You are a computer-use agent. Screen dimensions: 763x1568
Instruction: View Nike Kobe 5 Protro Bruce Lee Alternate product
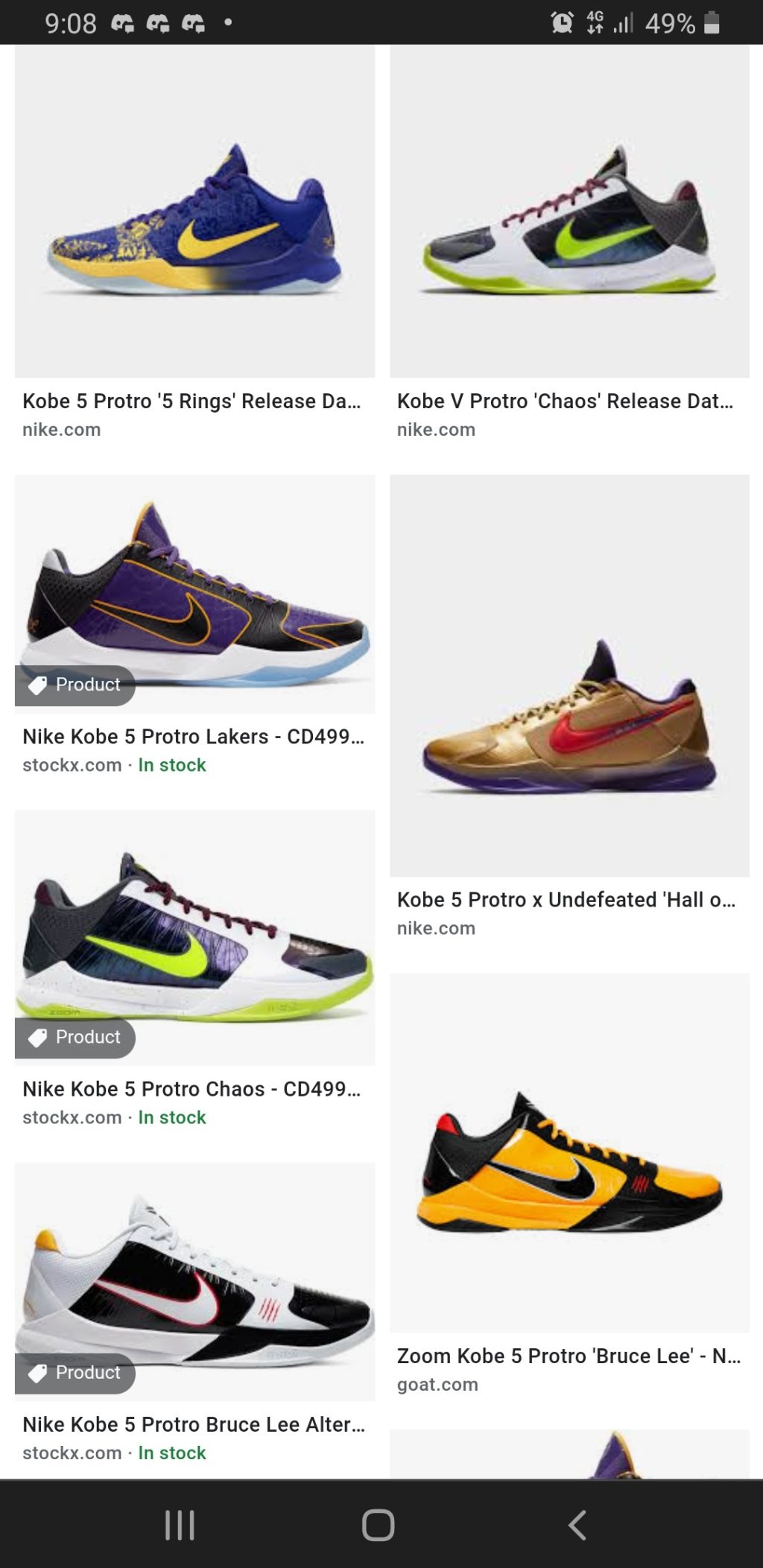(194, 1280)
